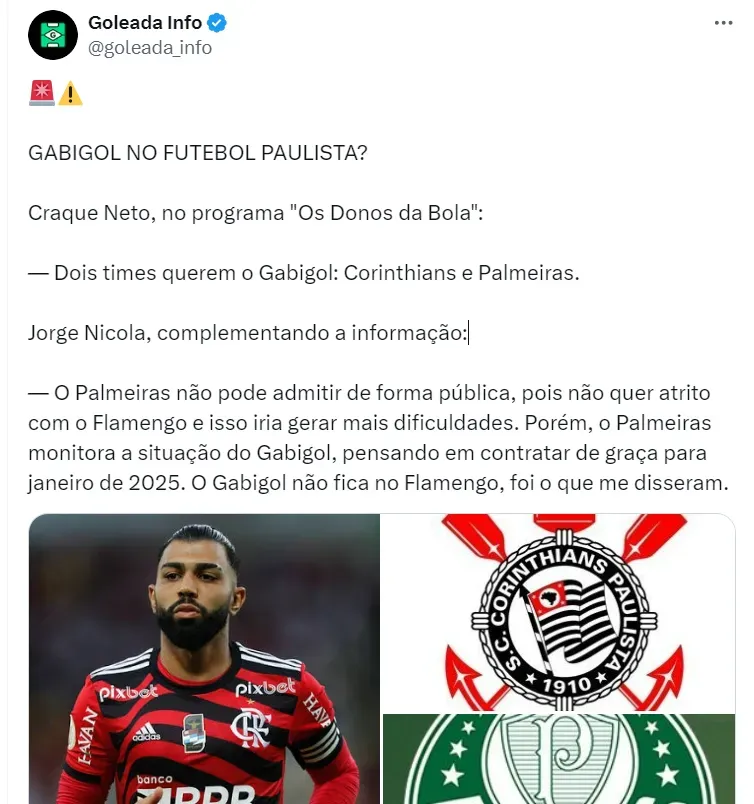View the Corinthians crest image
Image resolution: width=754 pixels, height=804 pixels.
click(x=559, y=612)
